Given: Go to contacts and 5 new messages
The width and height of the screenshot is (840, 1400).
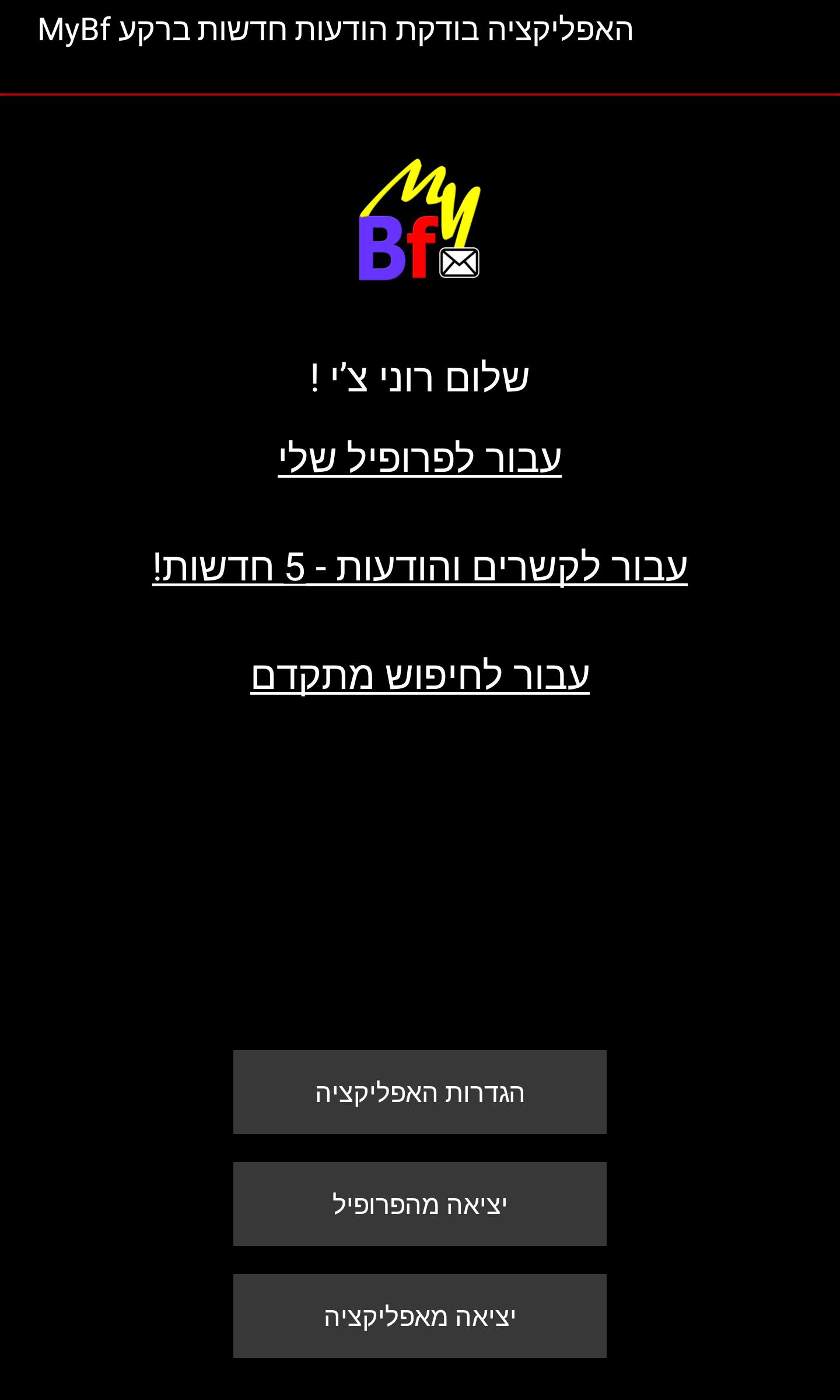Looking at the screenshot, I should [419, 566].
